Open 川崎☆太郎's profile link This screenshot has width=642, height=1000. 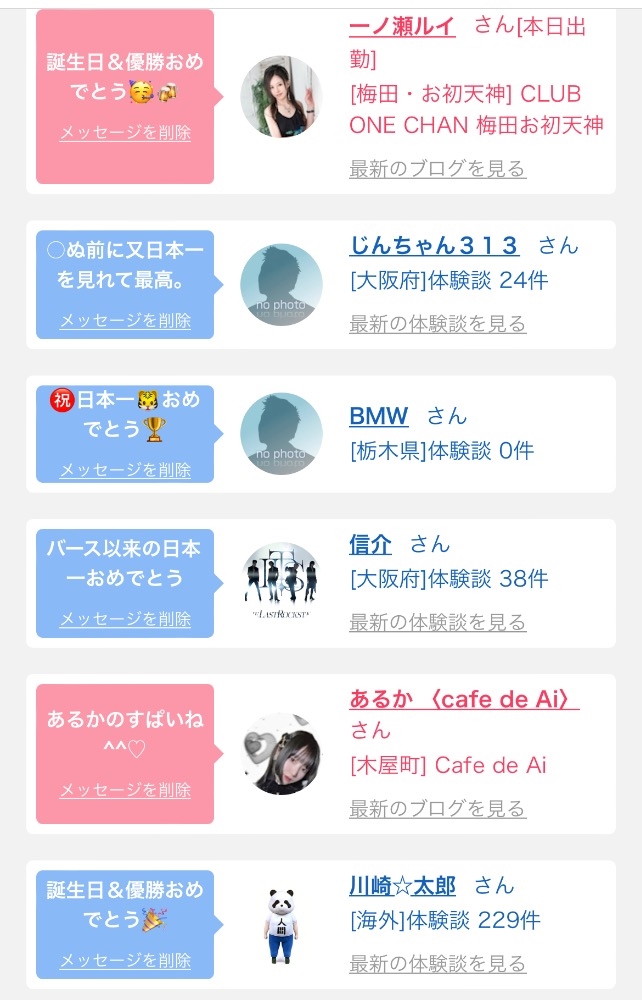coord(402,886)
